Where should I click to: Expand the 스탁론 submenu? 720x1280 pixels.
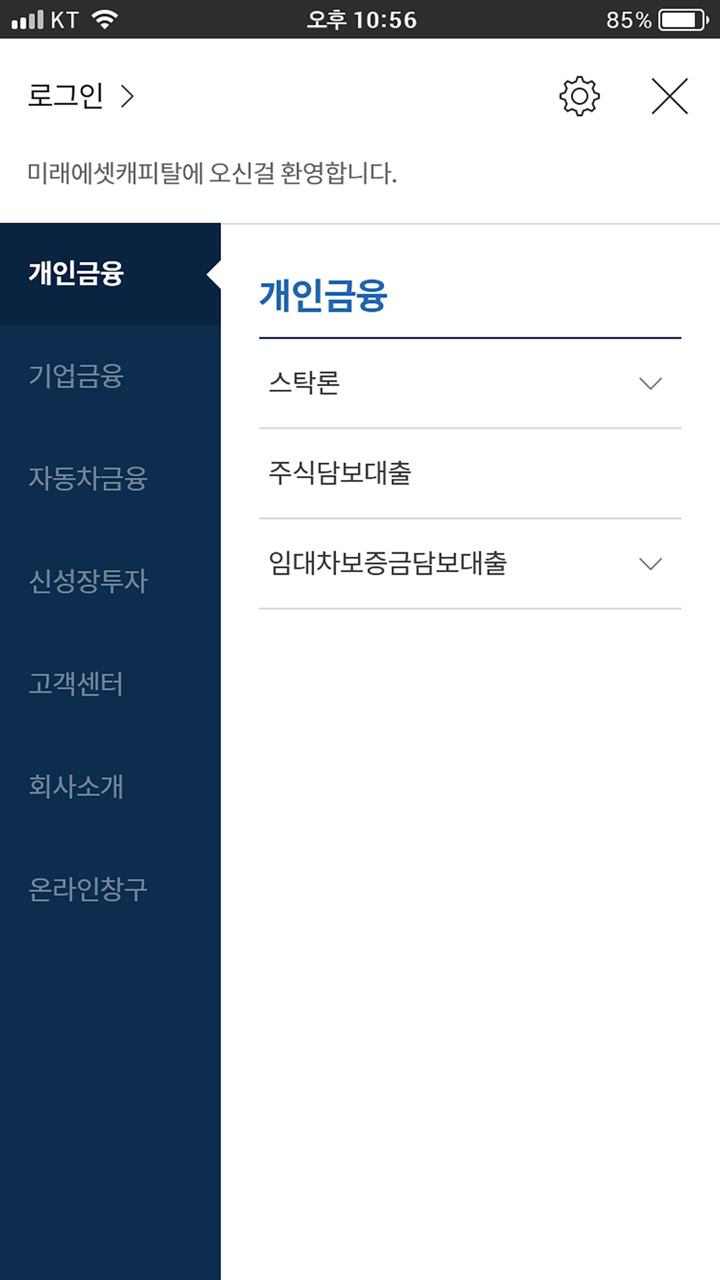[470, 384]
